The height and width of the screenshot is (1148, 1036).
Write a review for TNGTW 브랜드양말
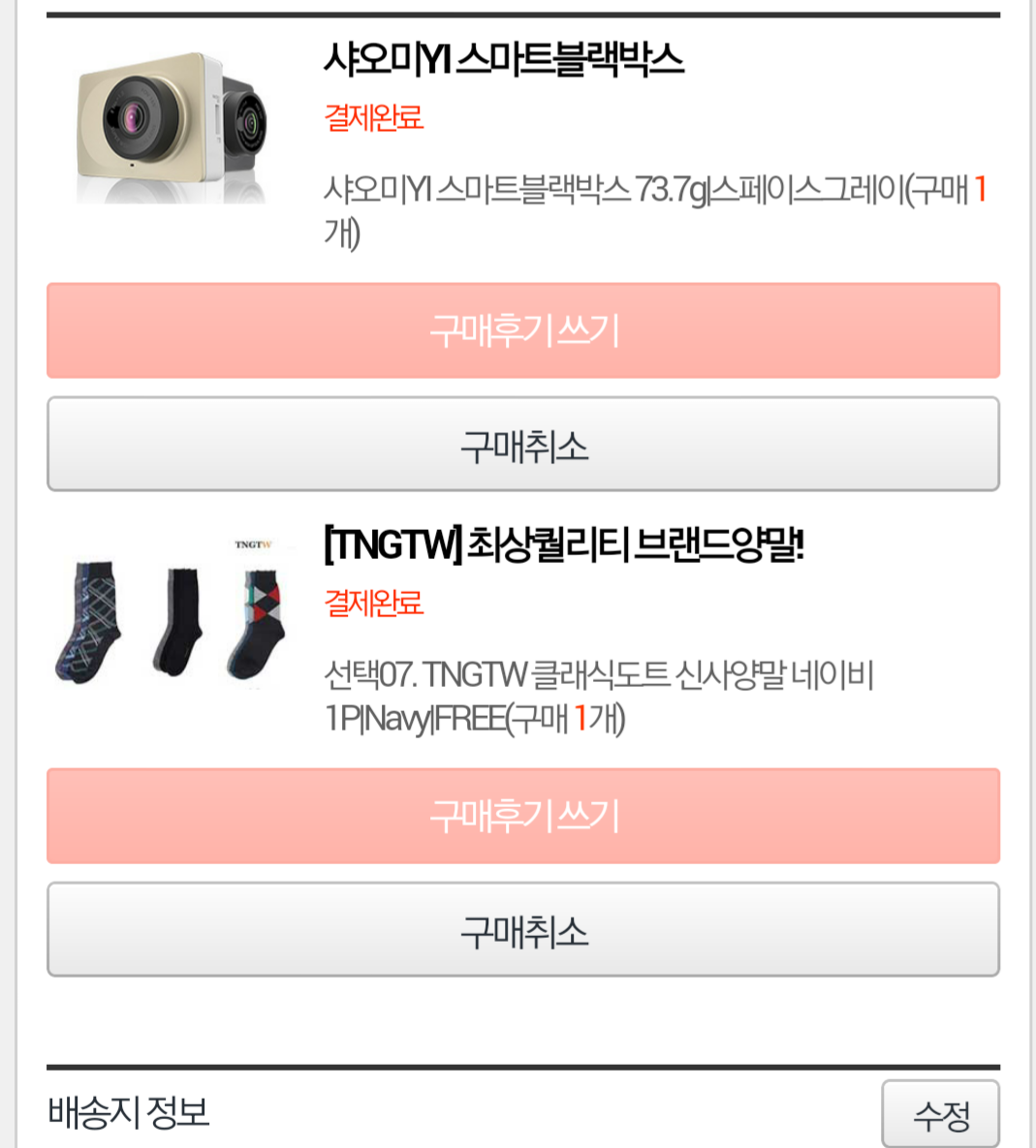(523, 816)
